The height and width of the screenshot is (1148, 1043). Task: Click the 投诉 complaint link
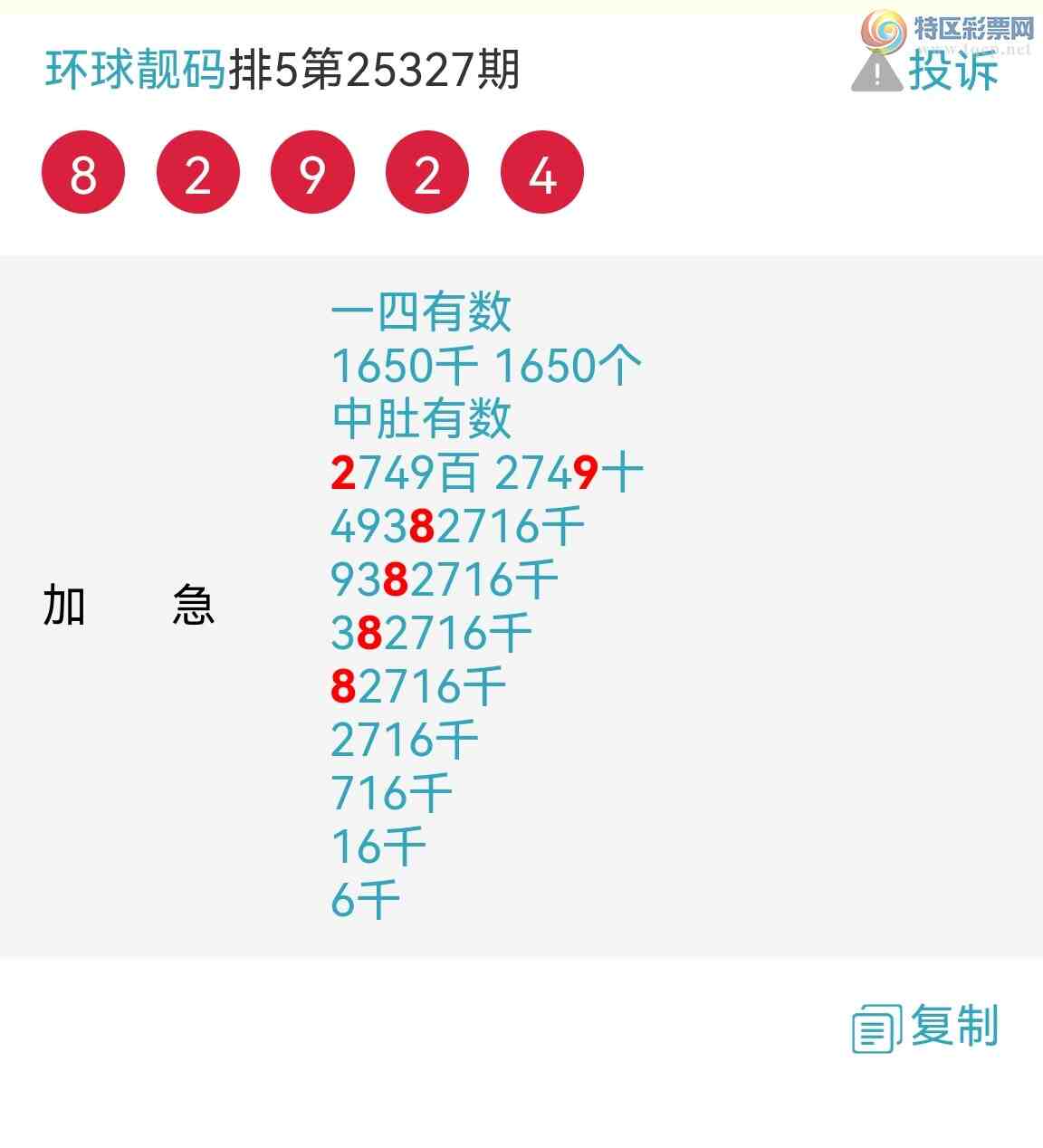[x=955, y=69]
